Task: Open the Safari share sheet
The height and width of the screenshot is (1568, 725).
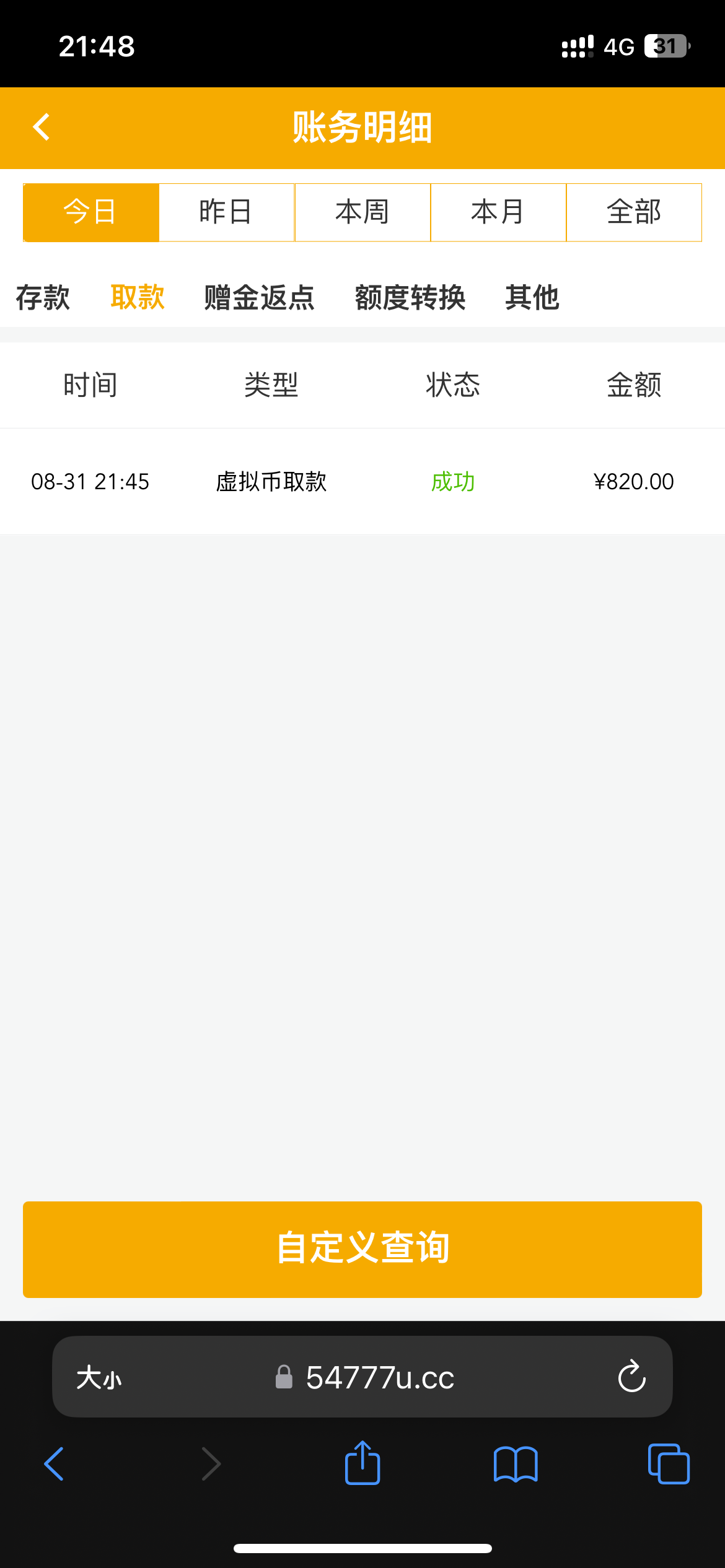Action: (x=362, y=1463)
